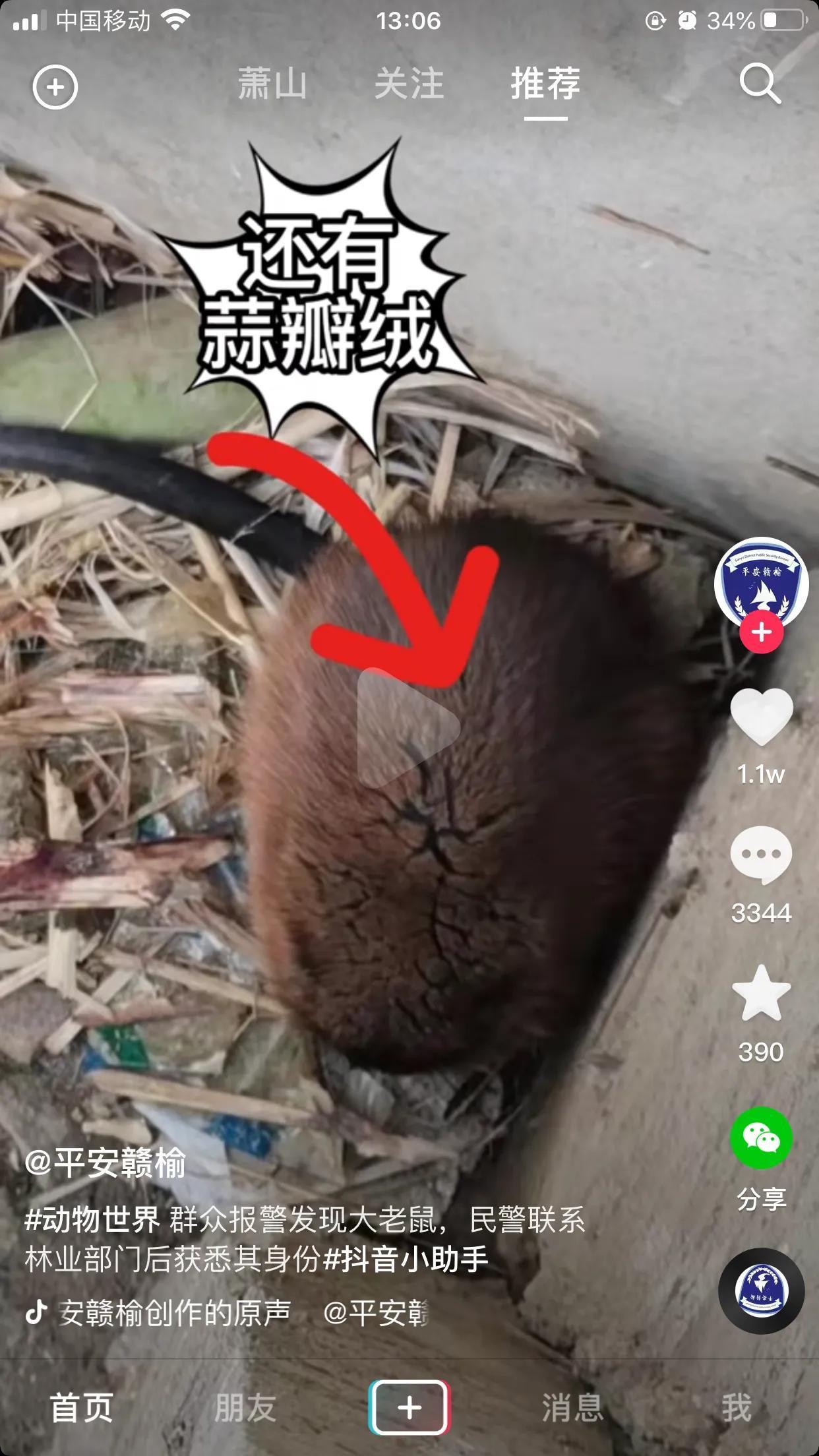The width and height of the screenshot is (819, 1456).
Task: Tap the plus circle icon at top left
Action: pos(55,87)
